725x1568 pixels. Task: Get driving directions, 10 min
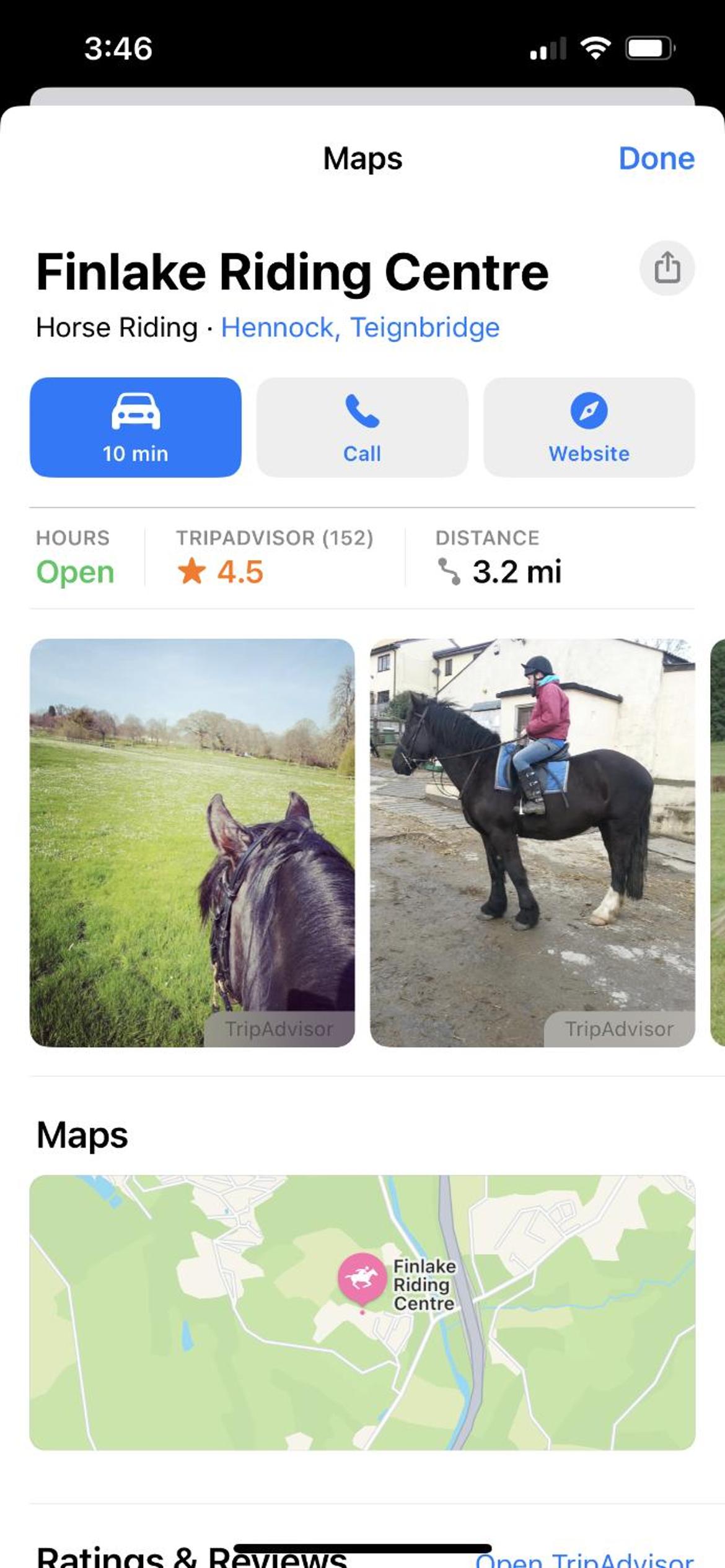pyautogui.click(x=136, y=427)
